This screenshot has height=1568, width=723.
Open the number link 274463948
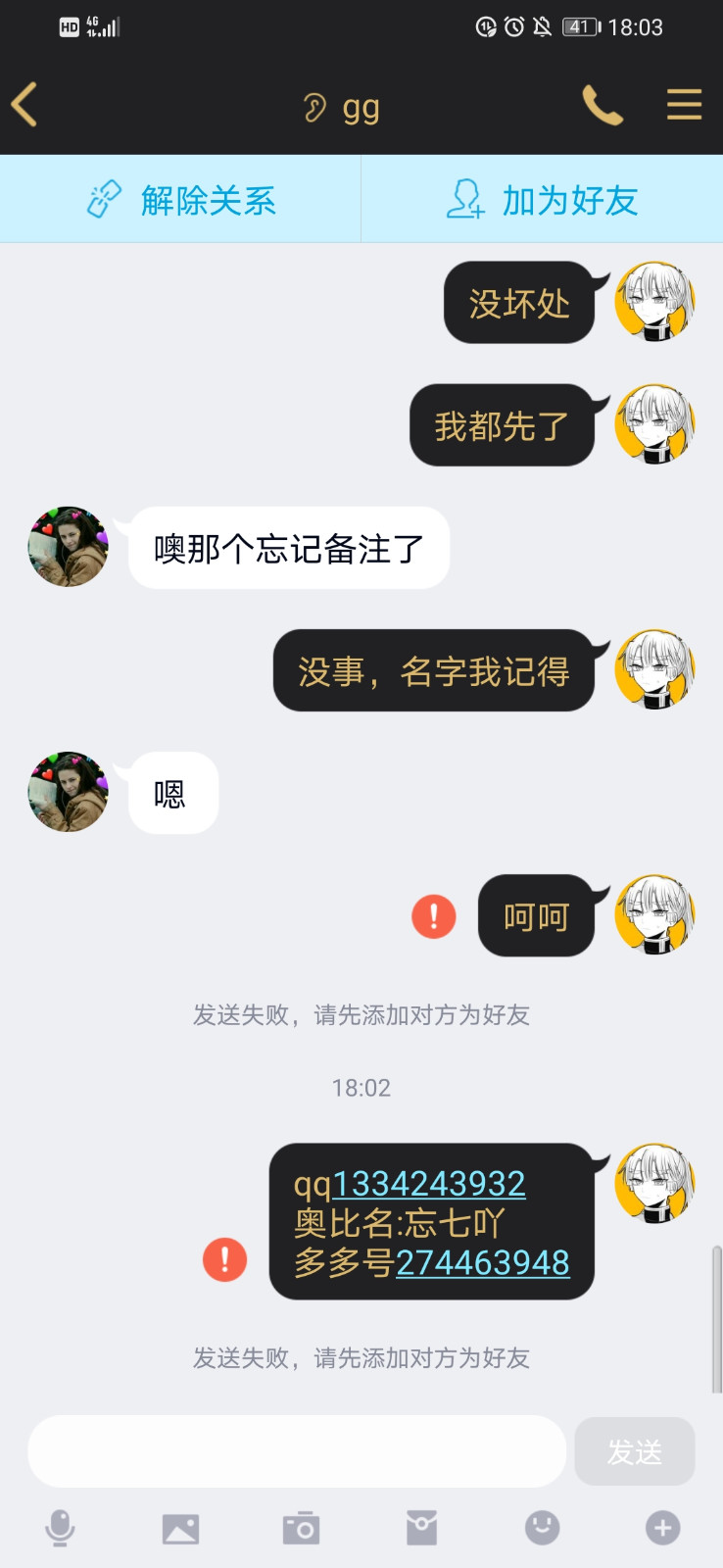[482, 1262]
